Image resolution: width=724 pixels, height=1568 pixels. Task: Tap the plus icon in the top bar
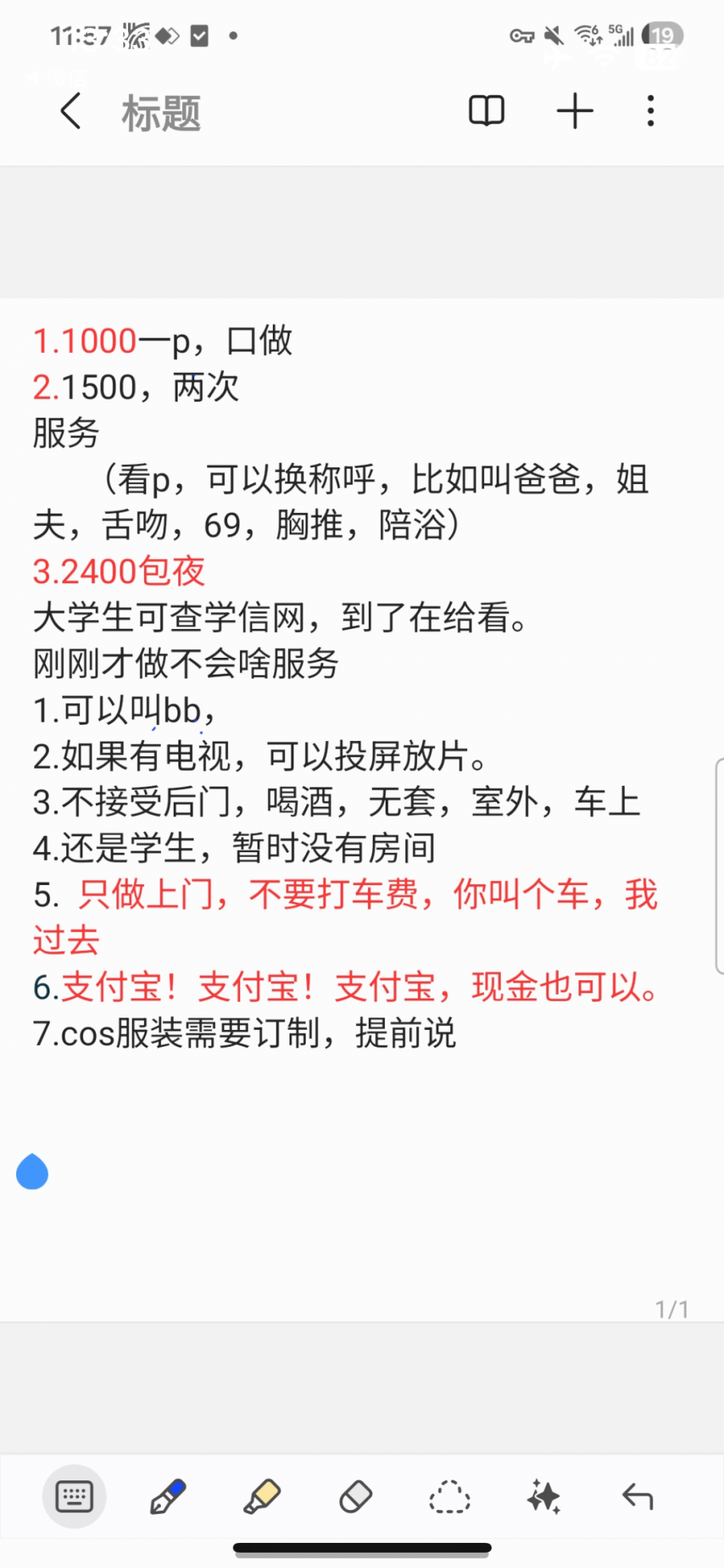point(575,111)
